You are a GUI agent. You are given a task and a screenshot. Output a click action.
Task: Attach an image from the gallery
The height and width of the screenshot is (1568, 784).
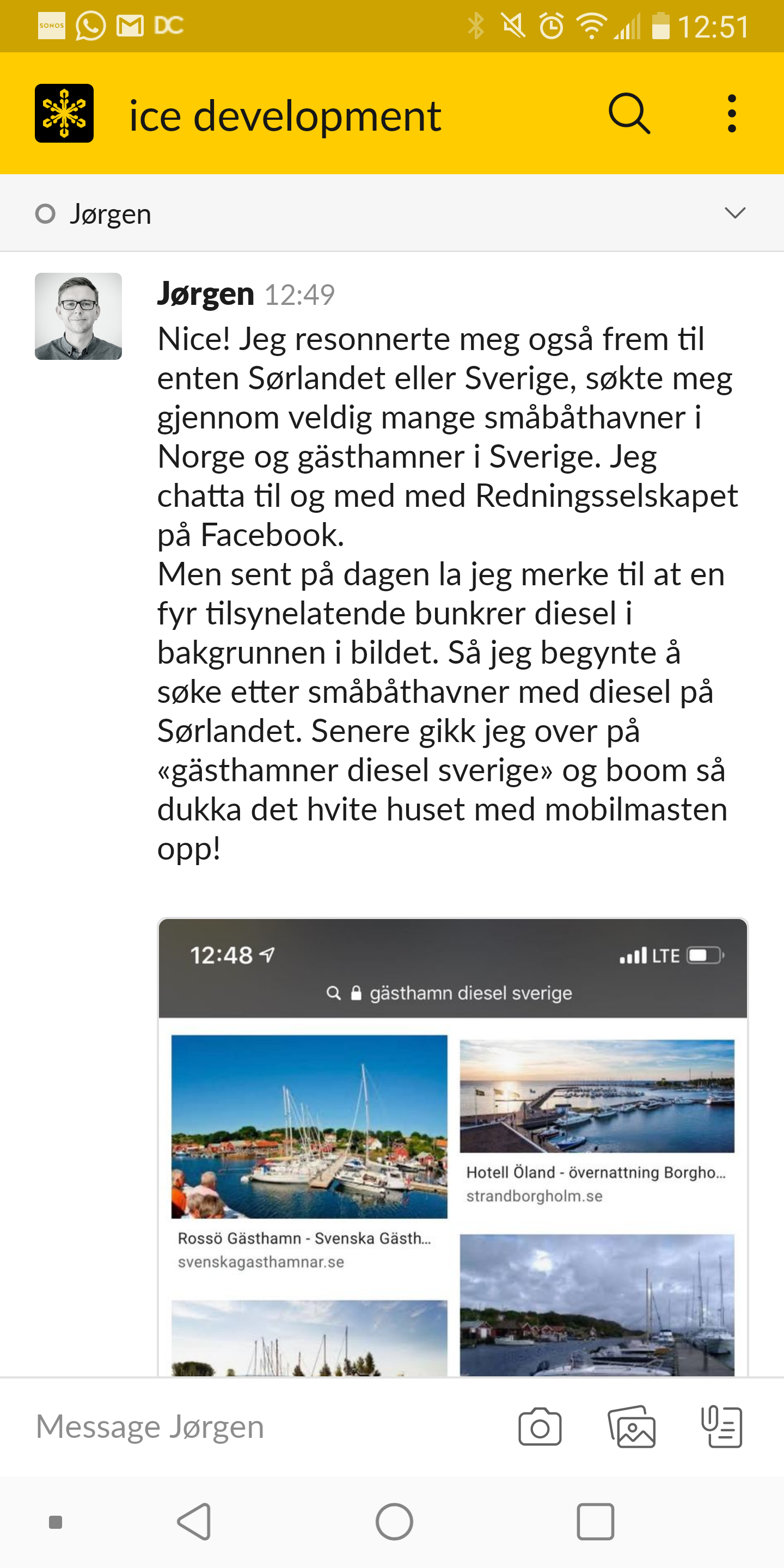(x=632, y=1426)
